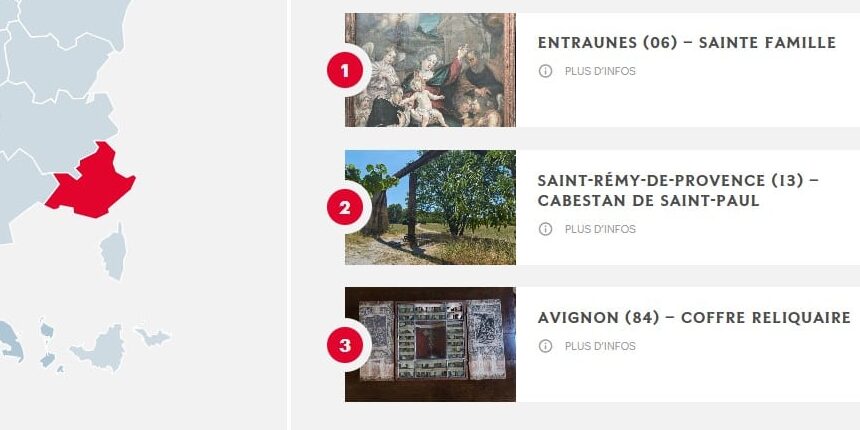This screenshot has width=860, height=430.
Task: Open Plus d'infos for Entraunes Sainte Famille
Action: point(599,71)
